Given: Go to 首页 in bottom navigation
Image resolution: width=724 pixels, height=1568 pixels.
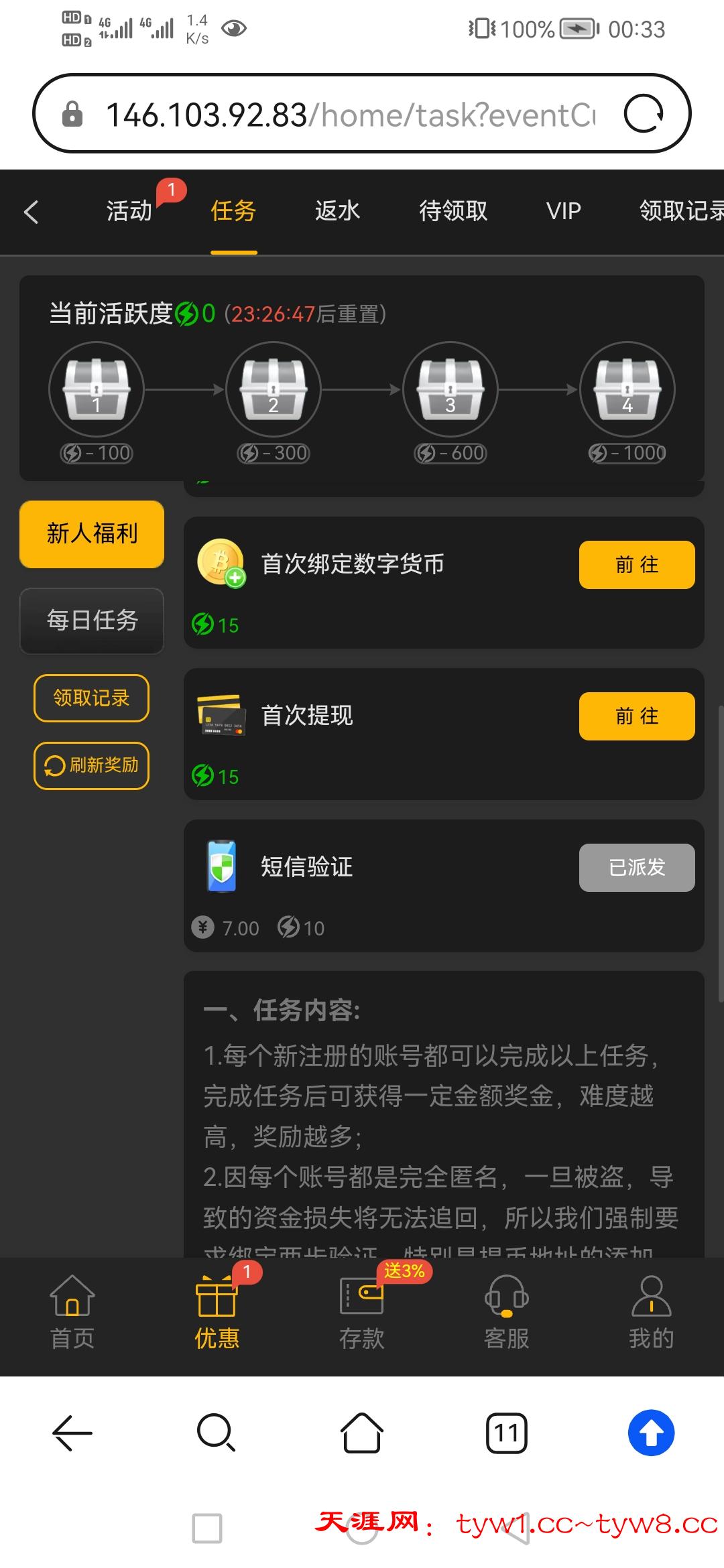Looking at the screenshot, I should click(x=72, y=1313).
